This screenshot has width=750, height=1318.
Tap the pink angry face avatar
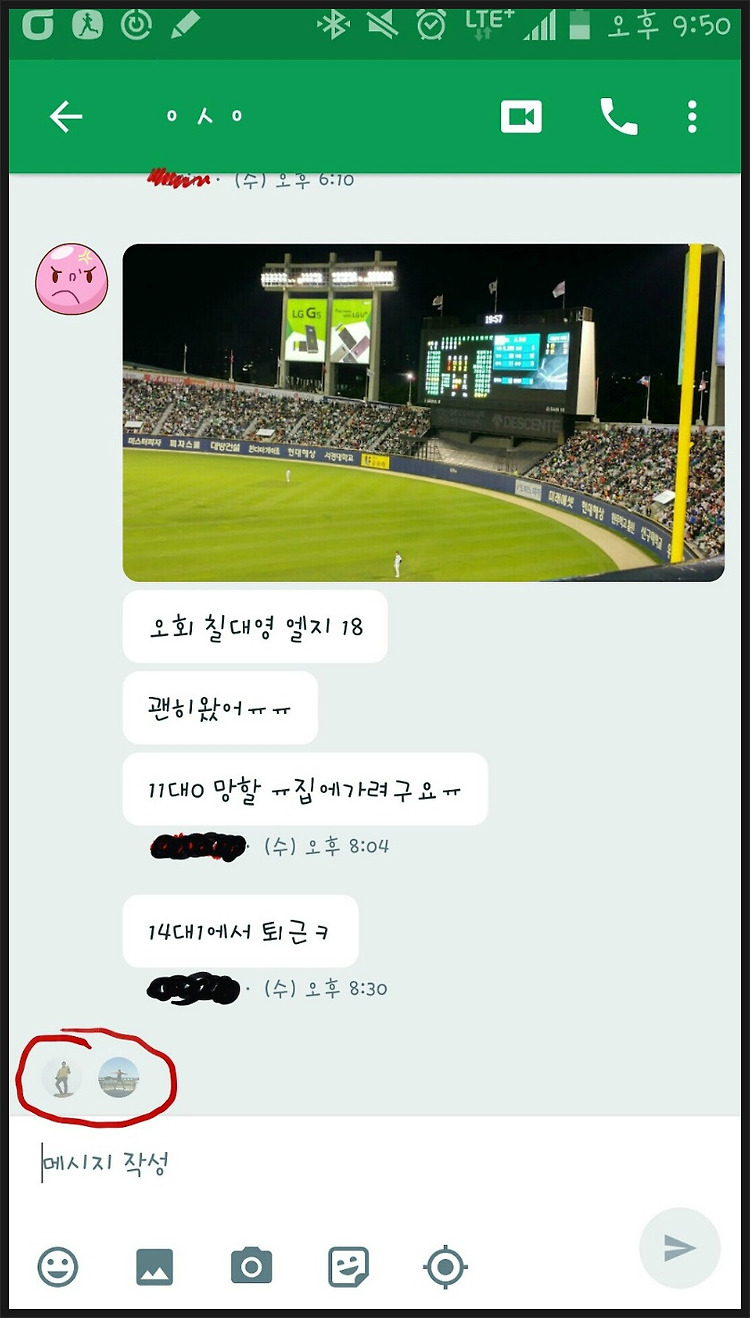[71, 280]
